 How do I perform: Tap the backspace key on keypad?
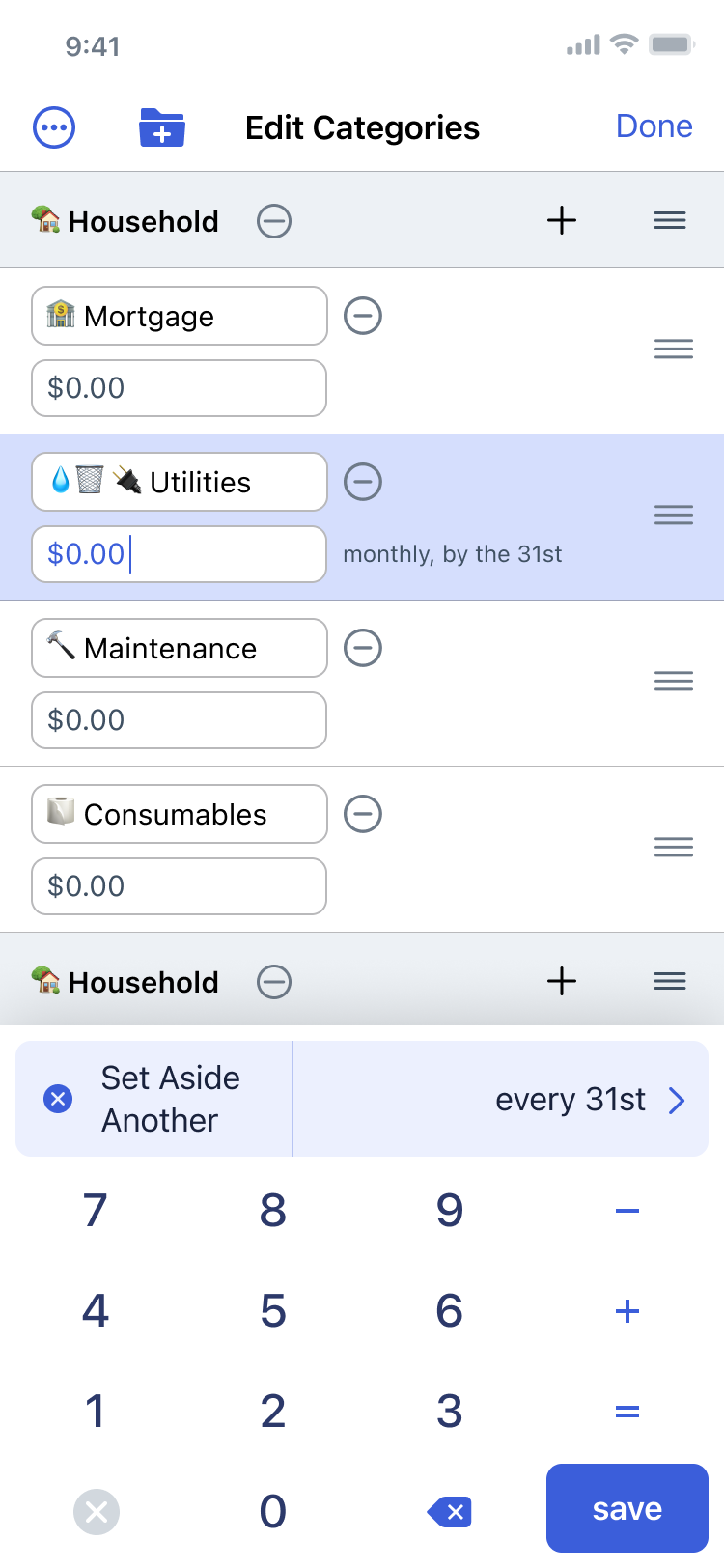coord(450,1511)
